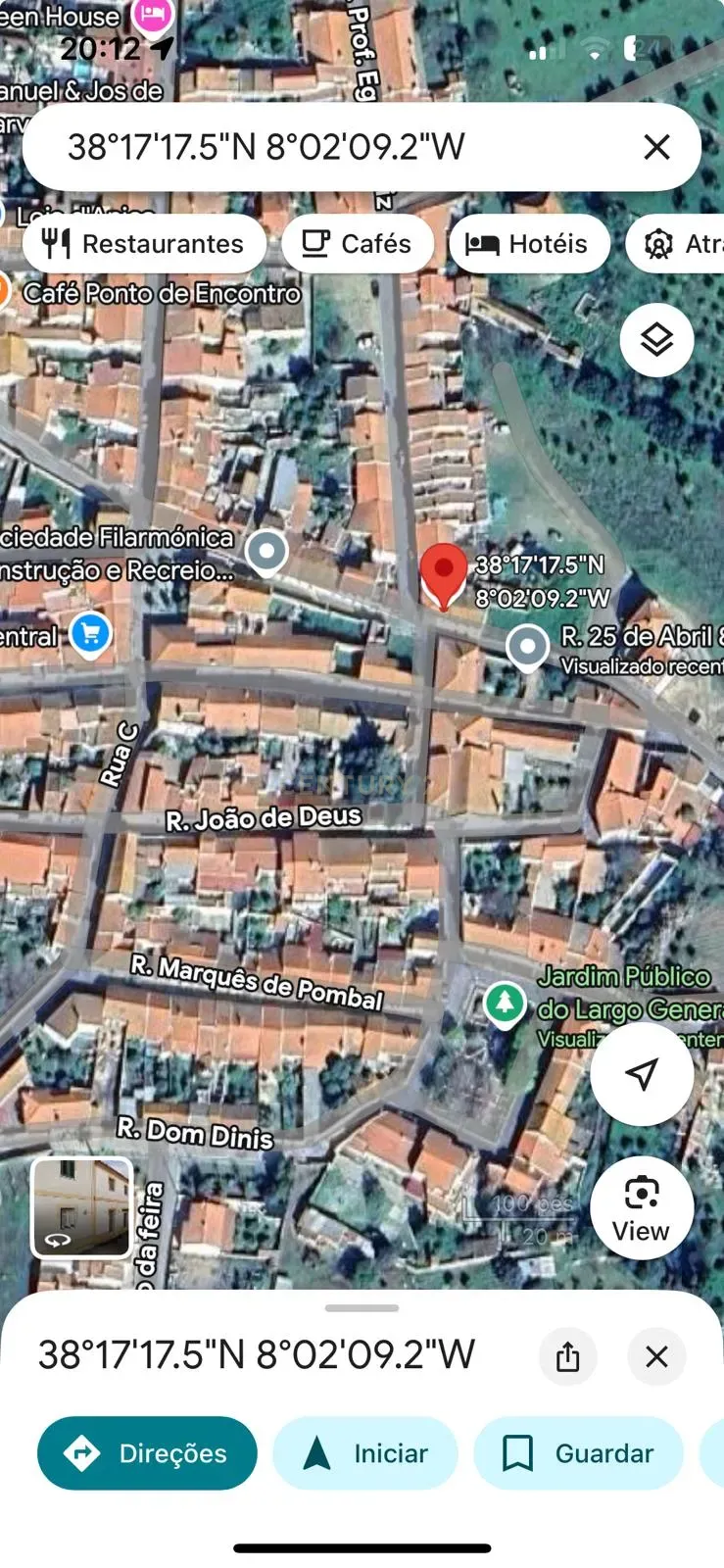
Task: Open the View camera button
Action: coord(642,1207)
